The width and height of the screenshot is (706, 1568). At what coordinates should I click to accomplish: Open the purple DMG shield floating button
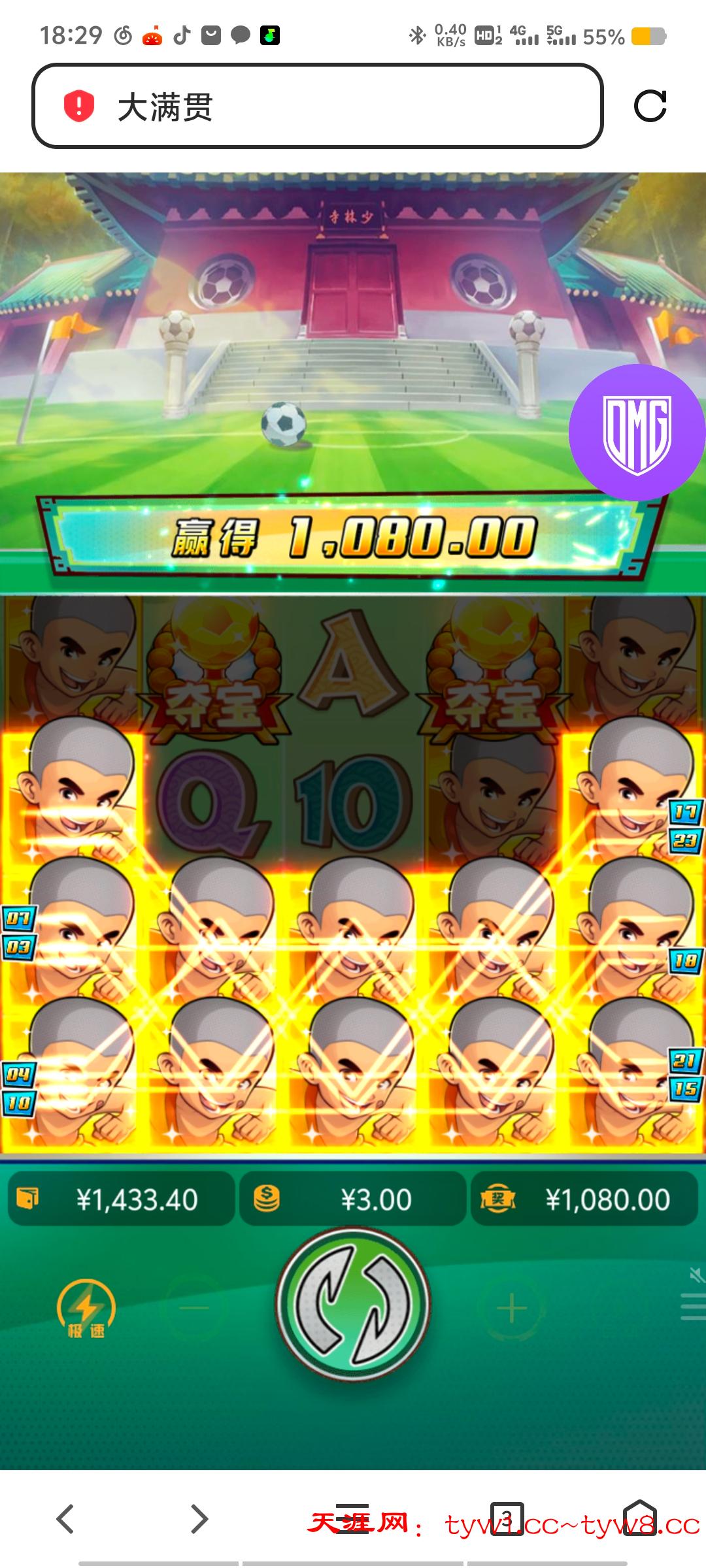[x=636, y=433]
